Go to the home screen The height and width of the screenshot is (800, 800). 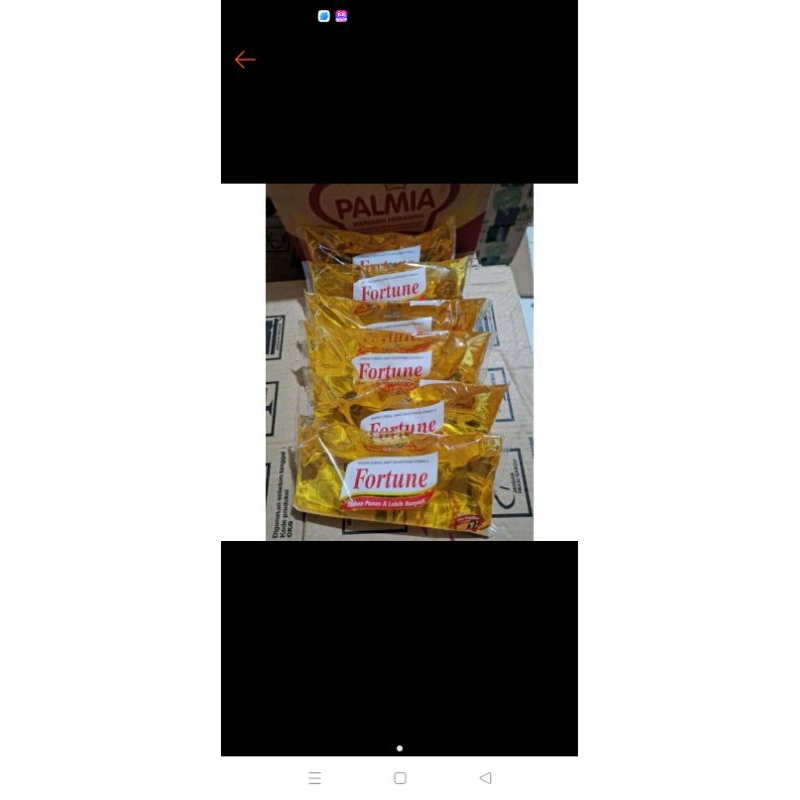[400, 778]
